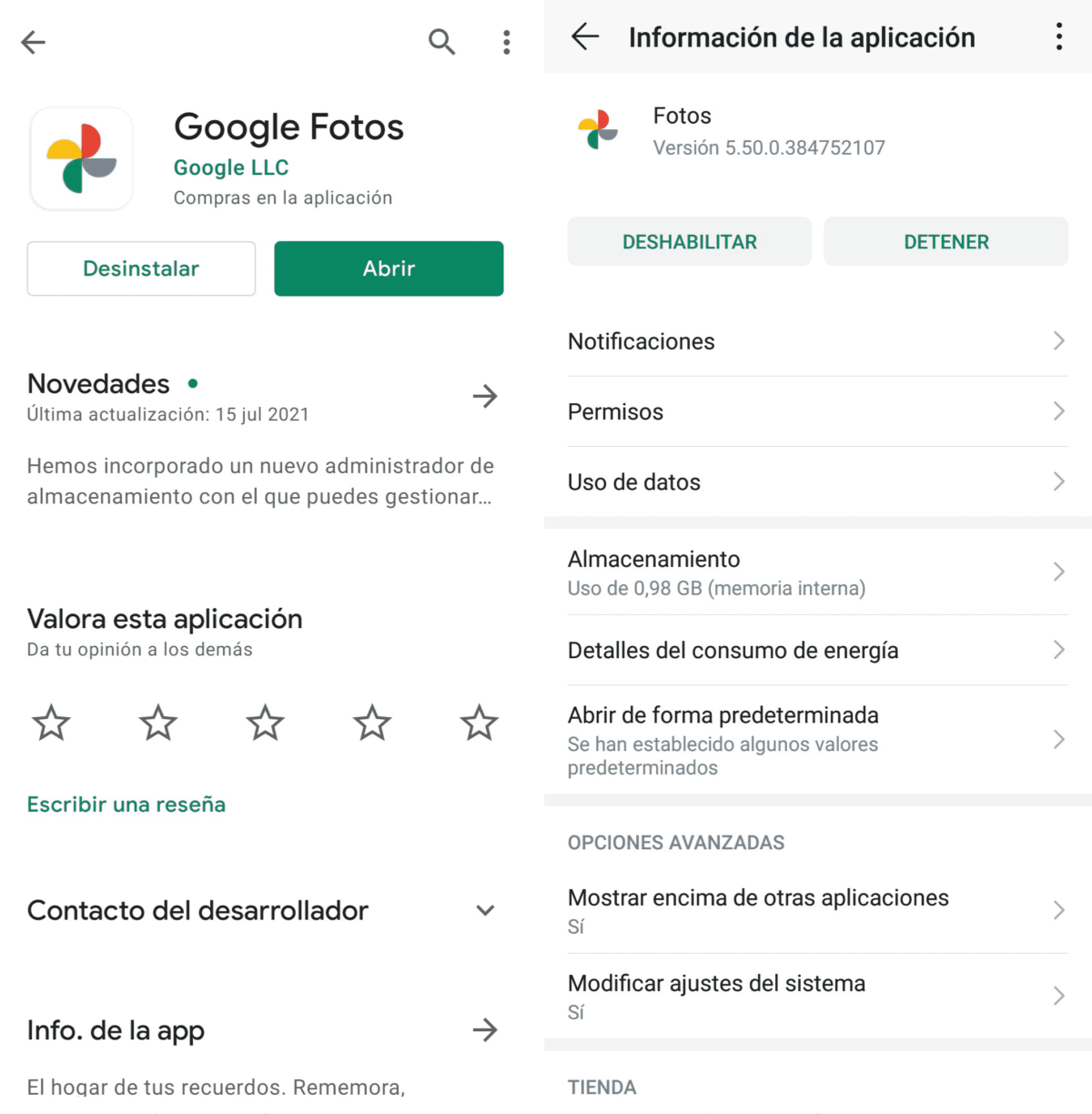
Task: Open Google Fotos with the Abrir button
Action: coord(389,268)
